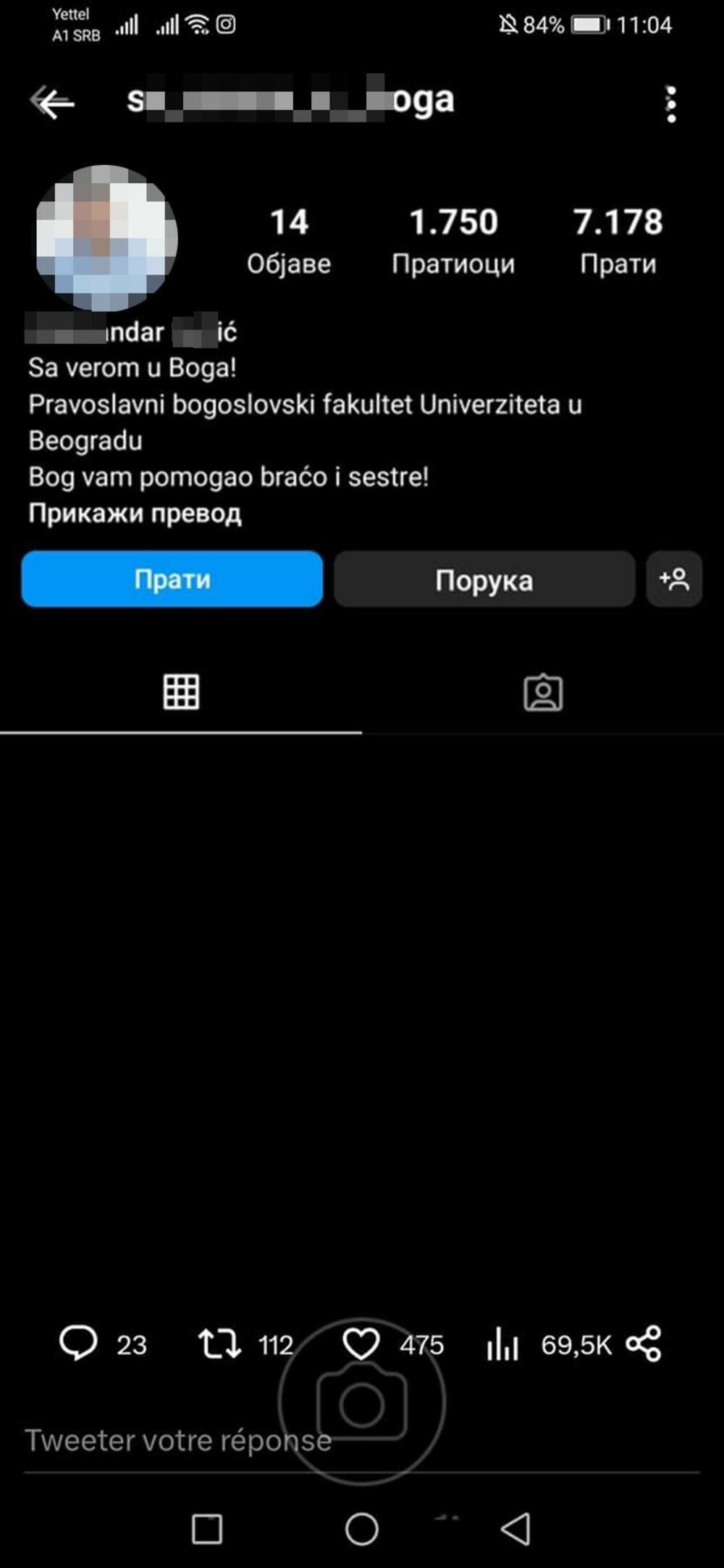724x1568 pixels.
Task: Switch to the posts grid tab
Action: tap(181, 692)
